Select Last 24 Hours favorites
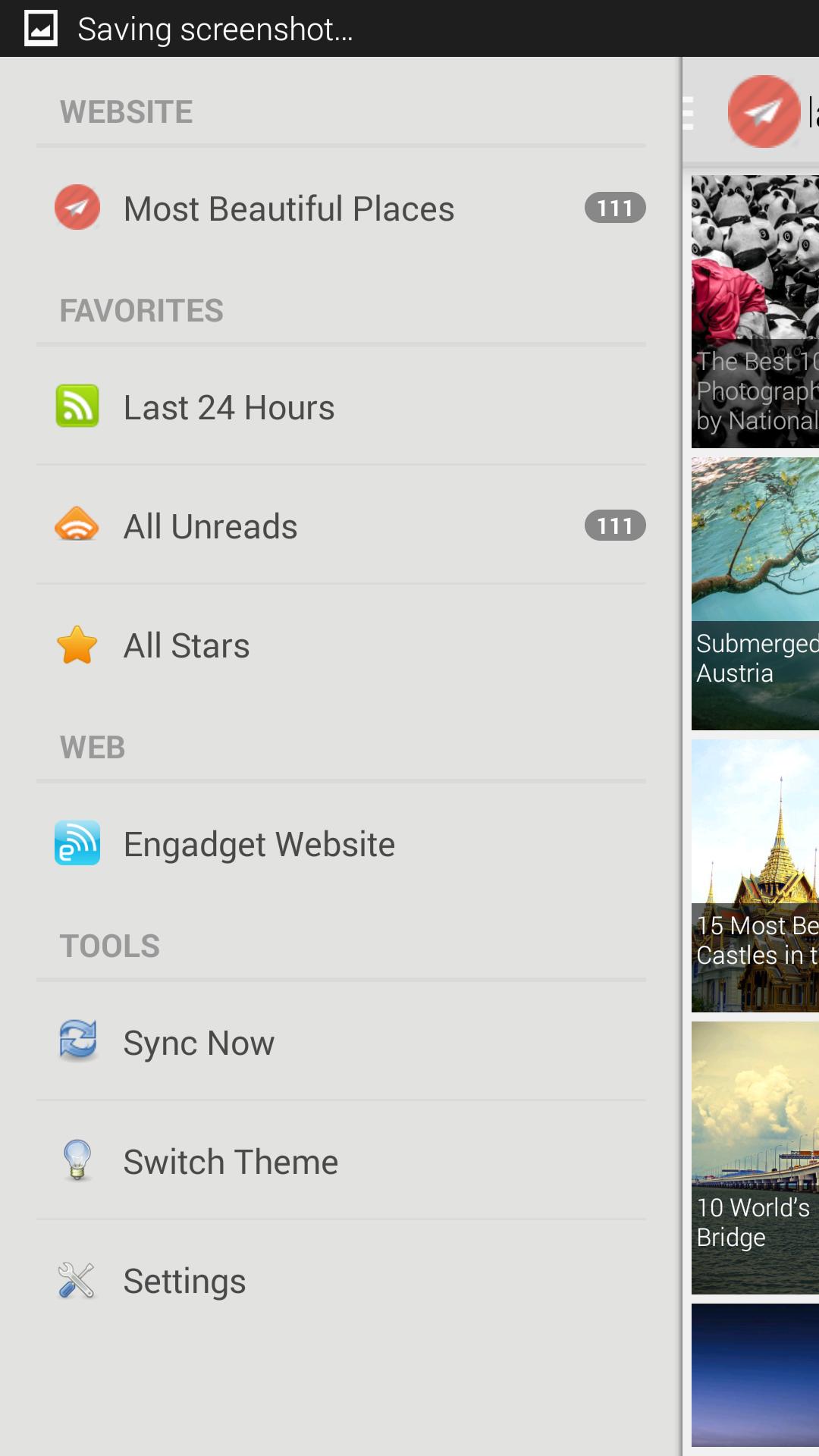Viewport: 819px width, 1456px height. 227,407
